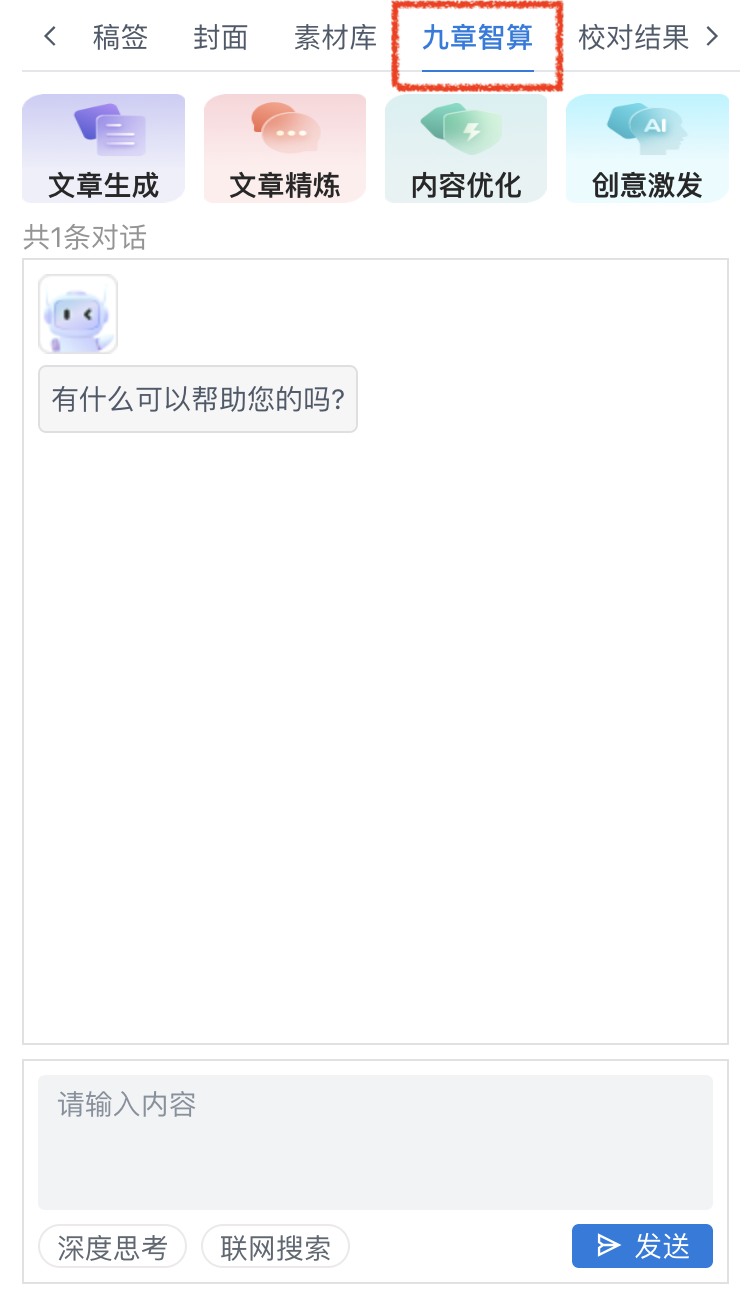Enable the 深度思考 option
748x1296 pixels.
pyautogui.click(x=112, y=1247)
